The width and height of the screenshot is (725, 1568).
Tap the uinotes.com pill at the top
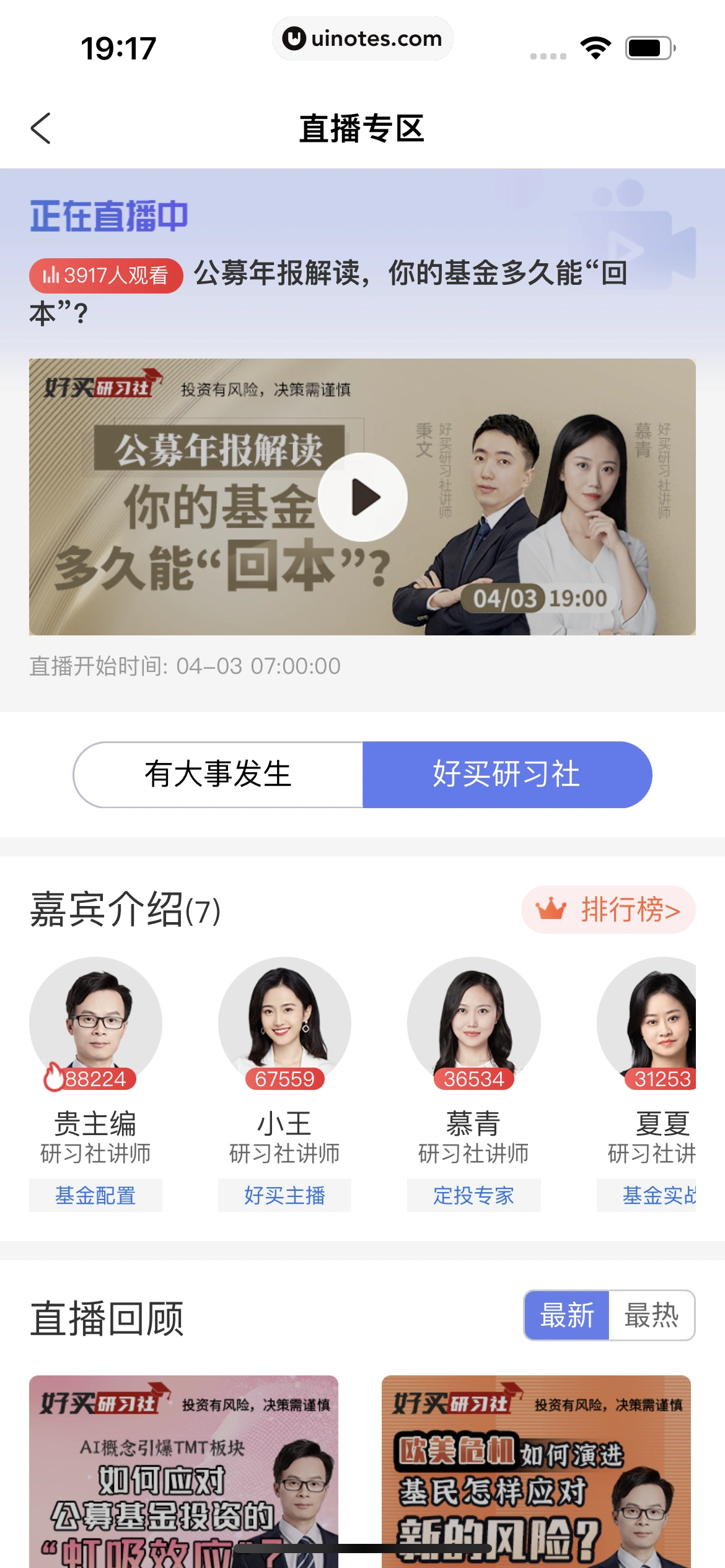[362, 38]
